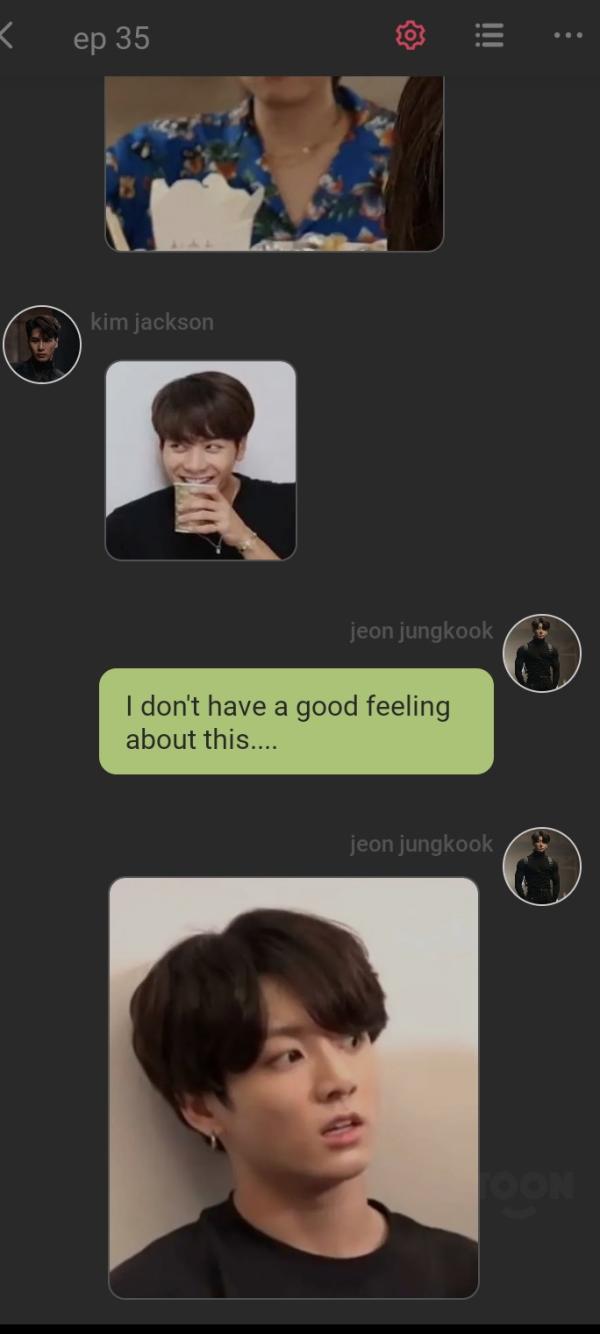The height and width of the screenshot is (1334, 600).
Task: Open the three-dot overflow menu
Action: [567, 36]
